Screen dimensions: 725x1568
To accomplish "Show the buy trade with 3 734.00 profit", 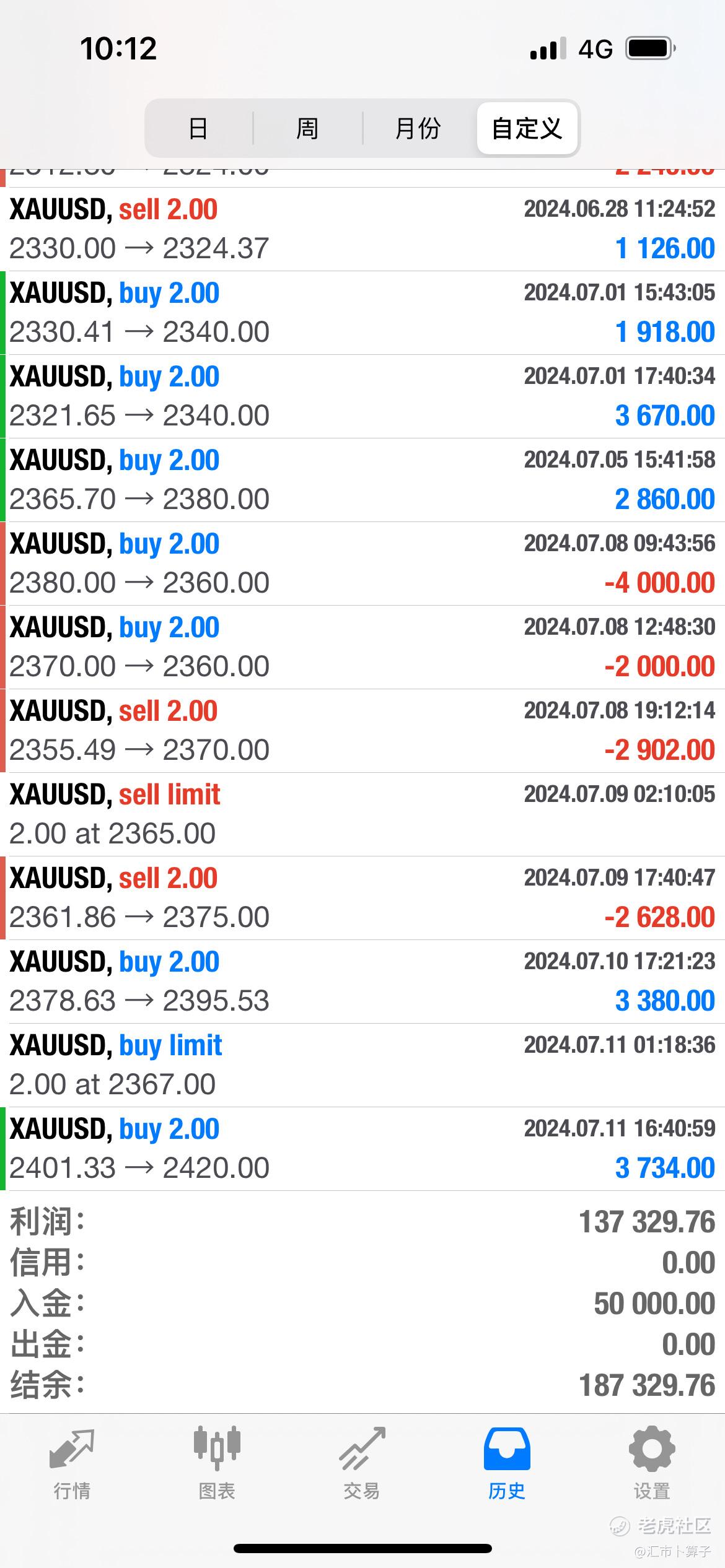I will tap(362, 1149).
